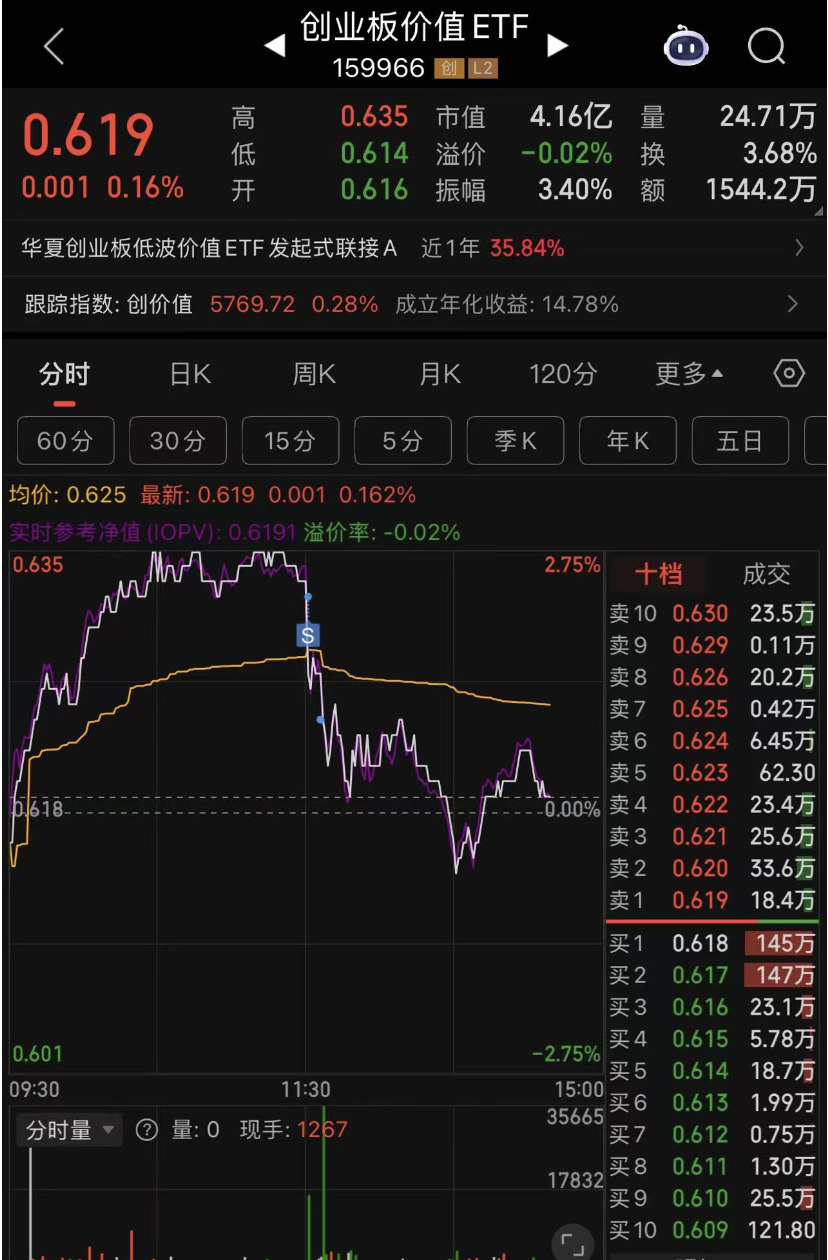The height and width of the screenshot is (1260, 828).
Task: Expand the 更多 chart options
Action: 688,375
